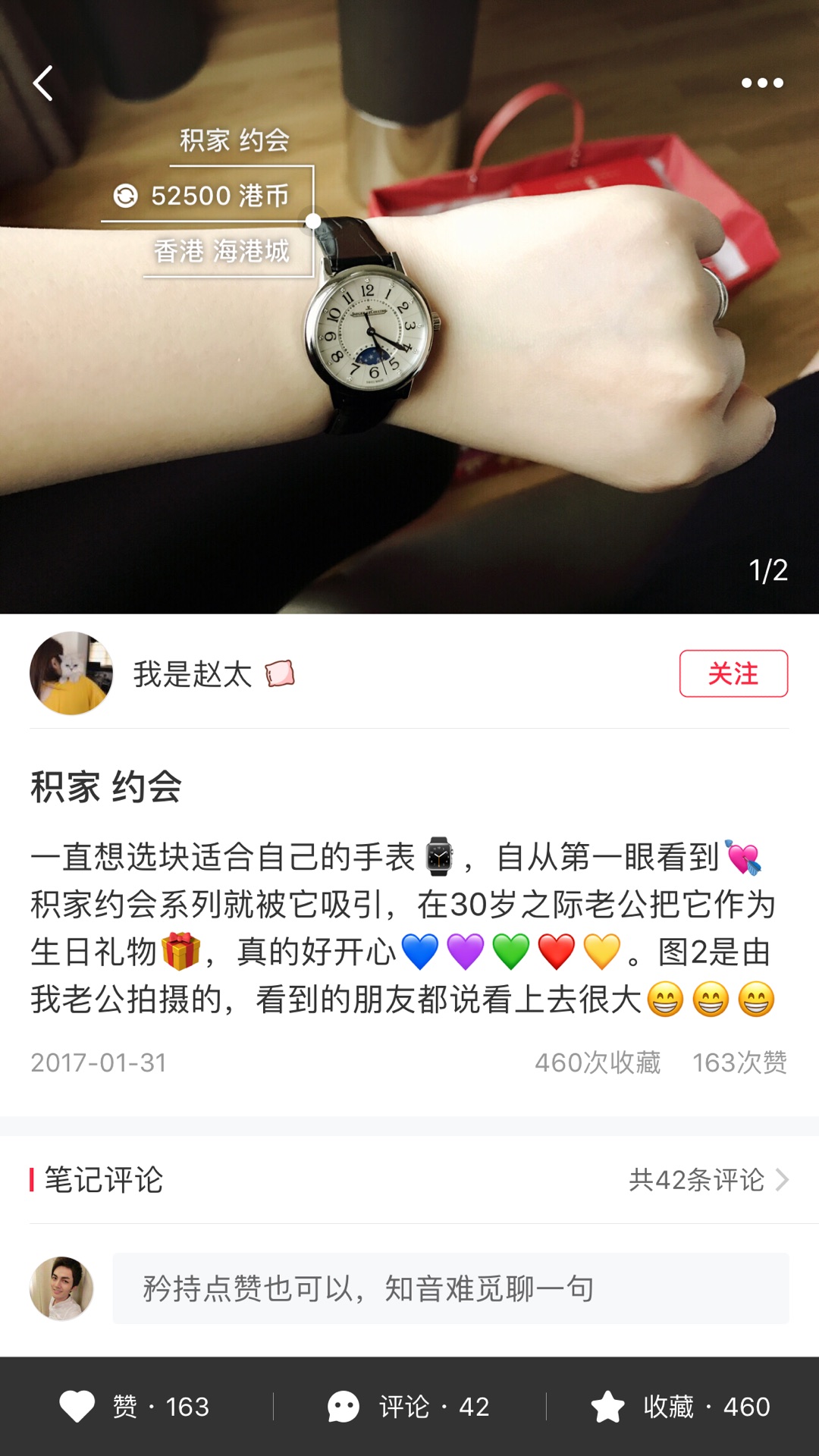Save the post with 收藏 · 460
819x1456 pixels.
coord(681,1407)
